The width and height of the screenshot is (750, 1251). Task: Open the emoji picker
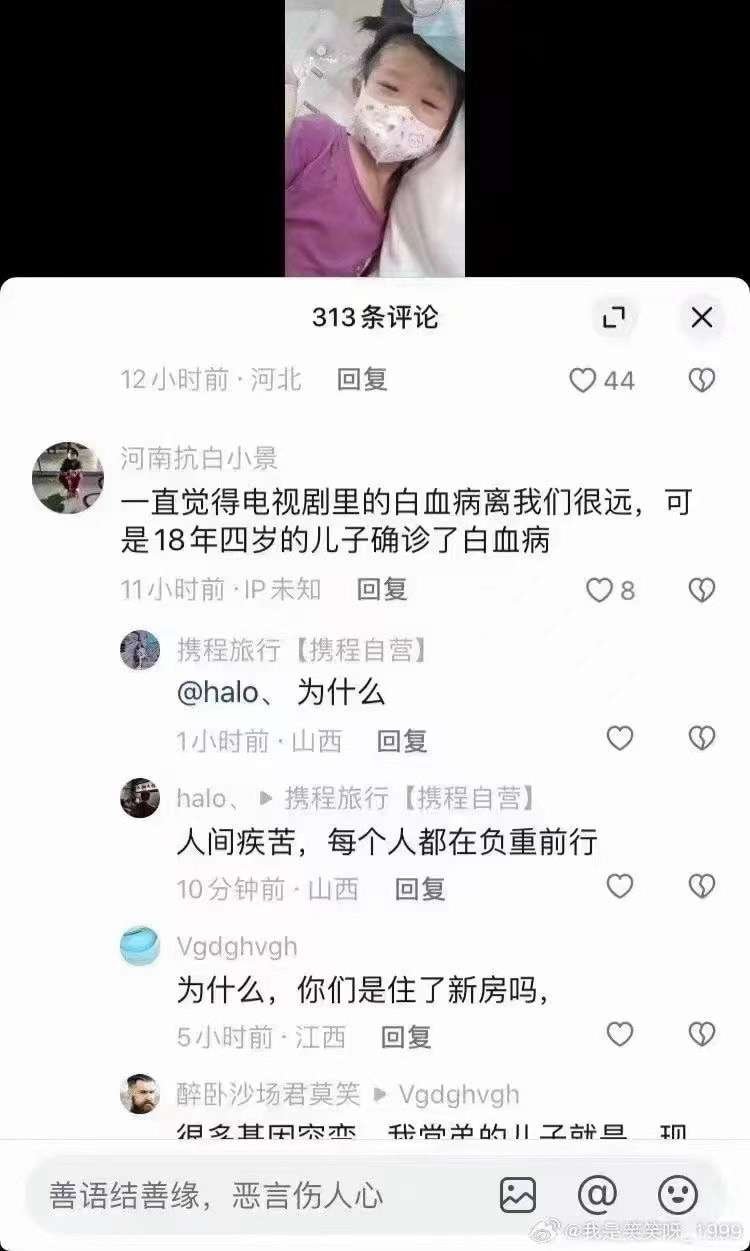coord(678,1195)
